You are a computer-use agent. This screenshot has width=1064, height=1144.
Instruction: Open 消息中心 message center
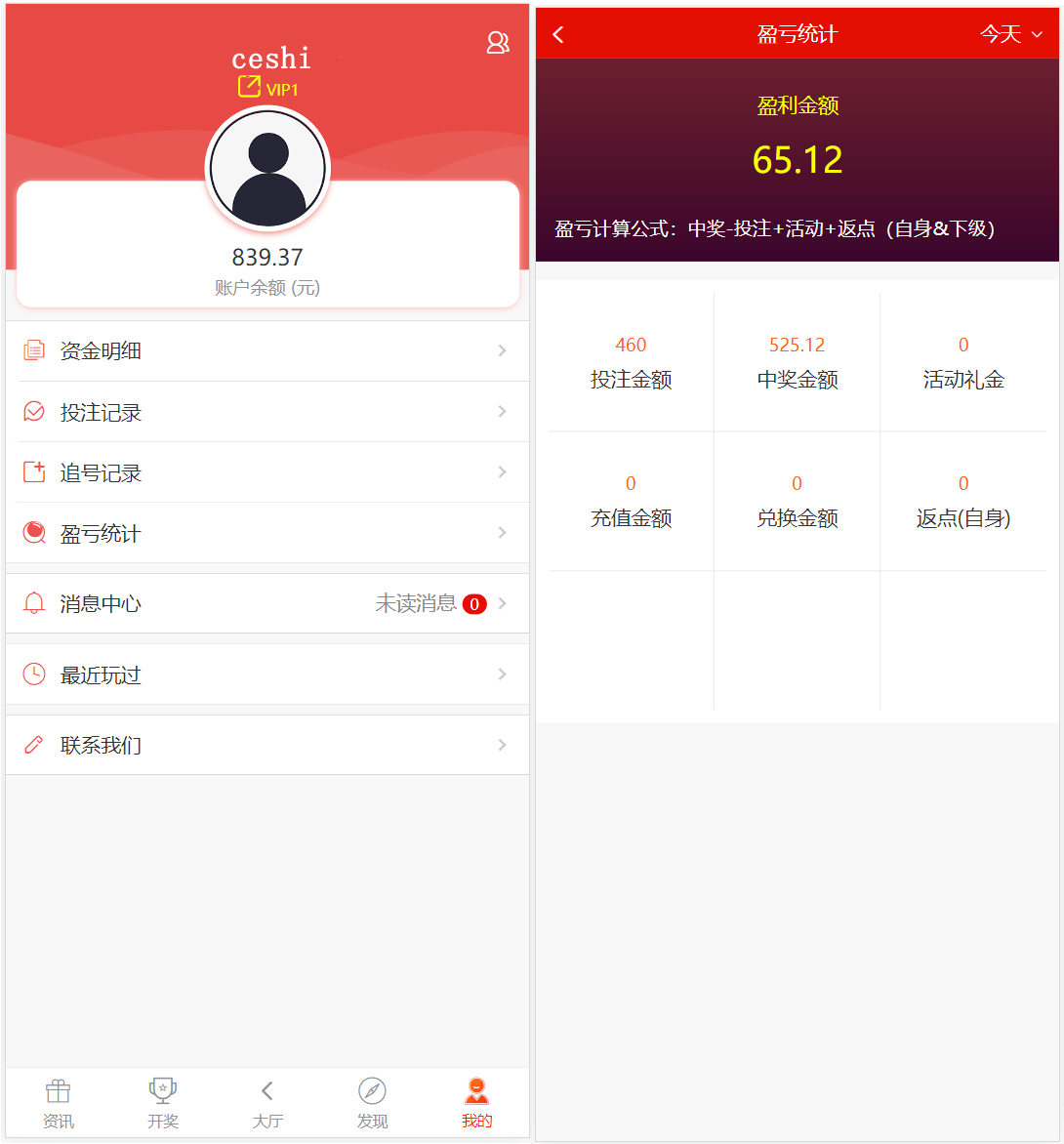pyautogui.click(x=267, y=603)
